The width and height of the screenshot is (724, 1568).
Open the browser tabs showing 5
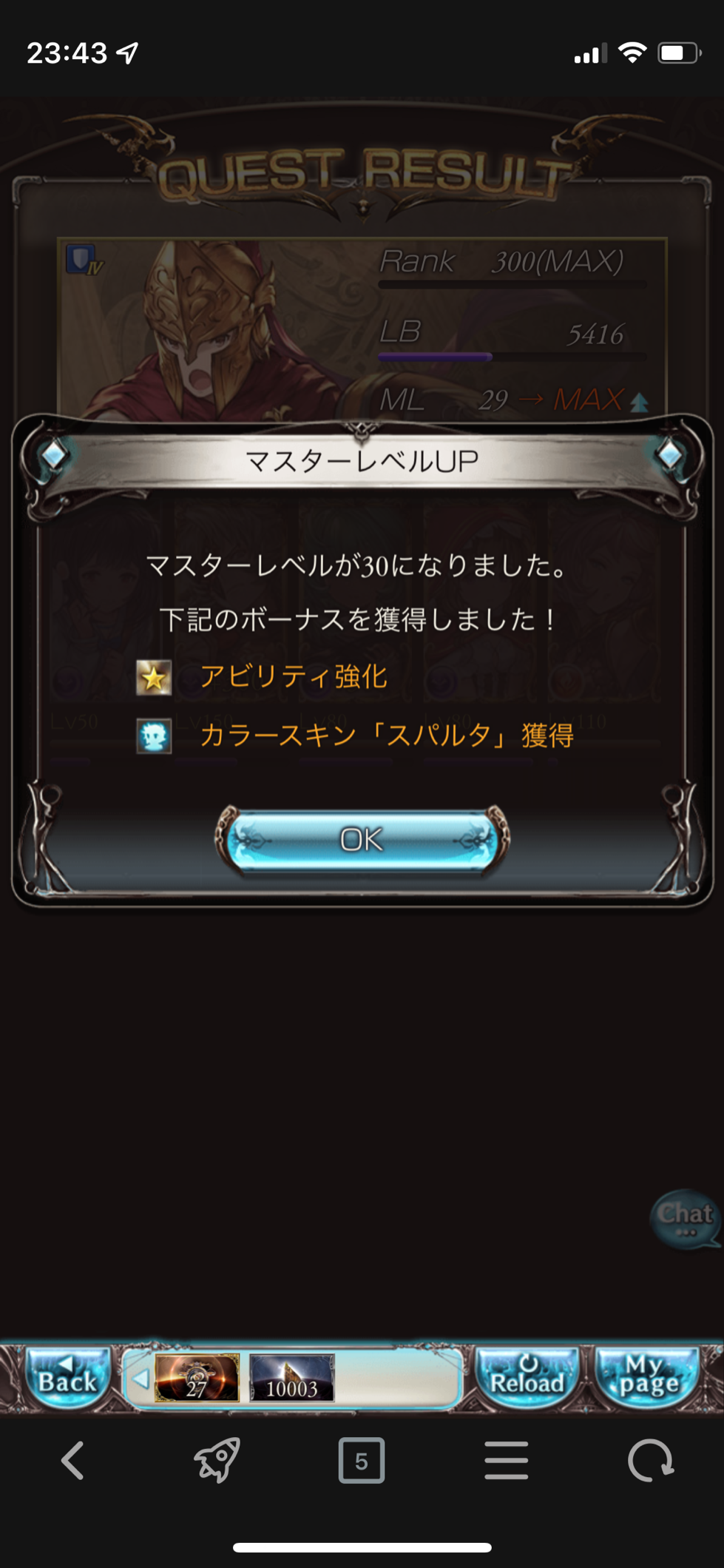361,1461
